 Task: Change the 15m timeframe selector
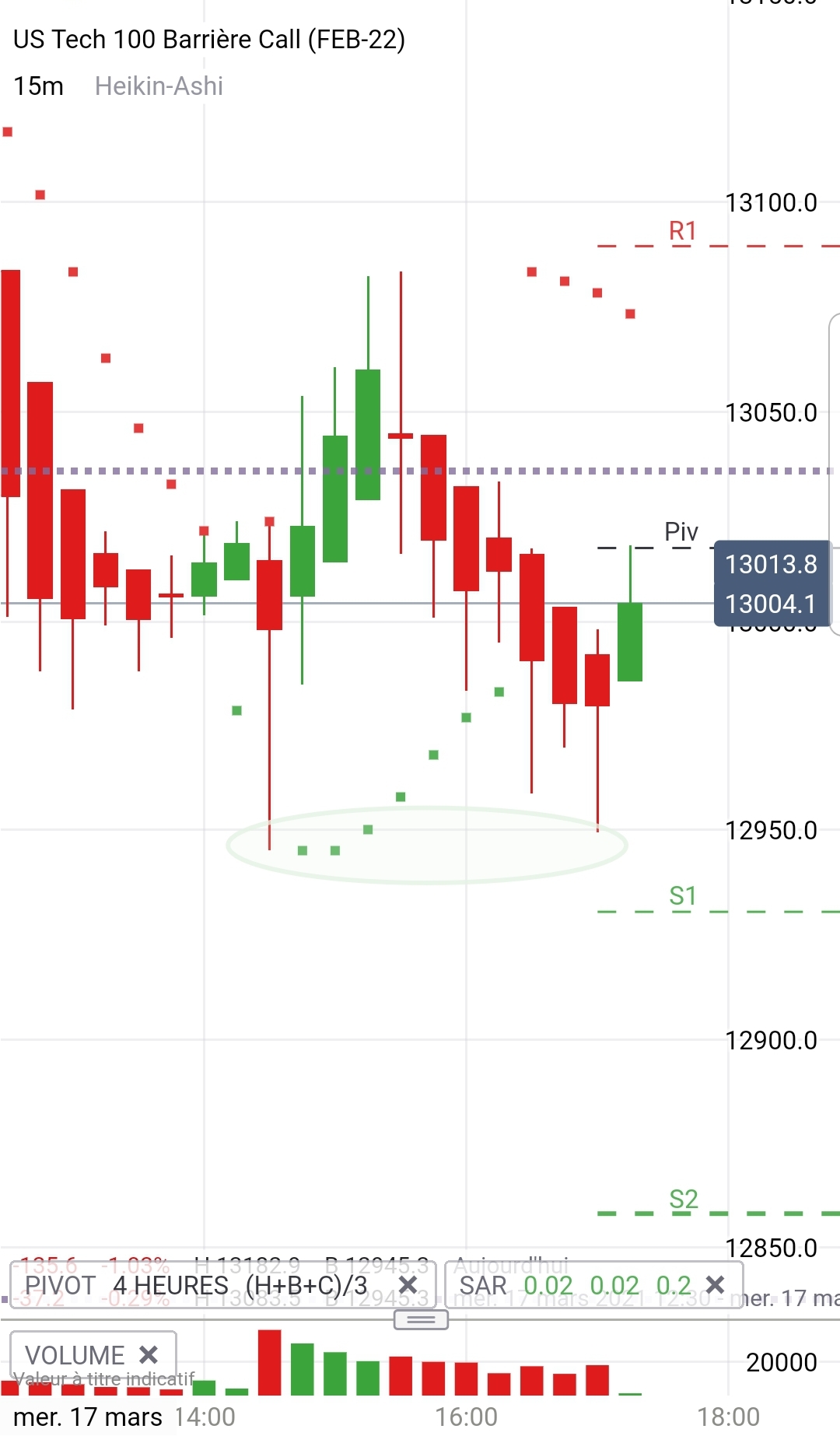[38, 86]
